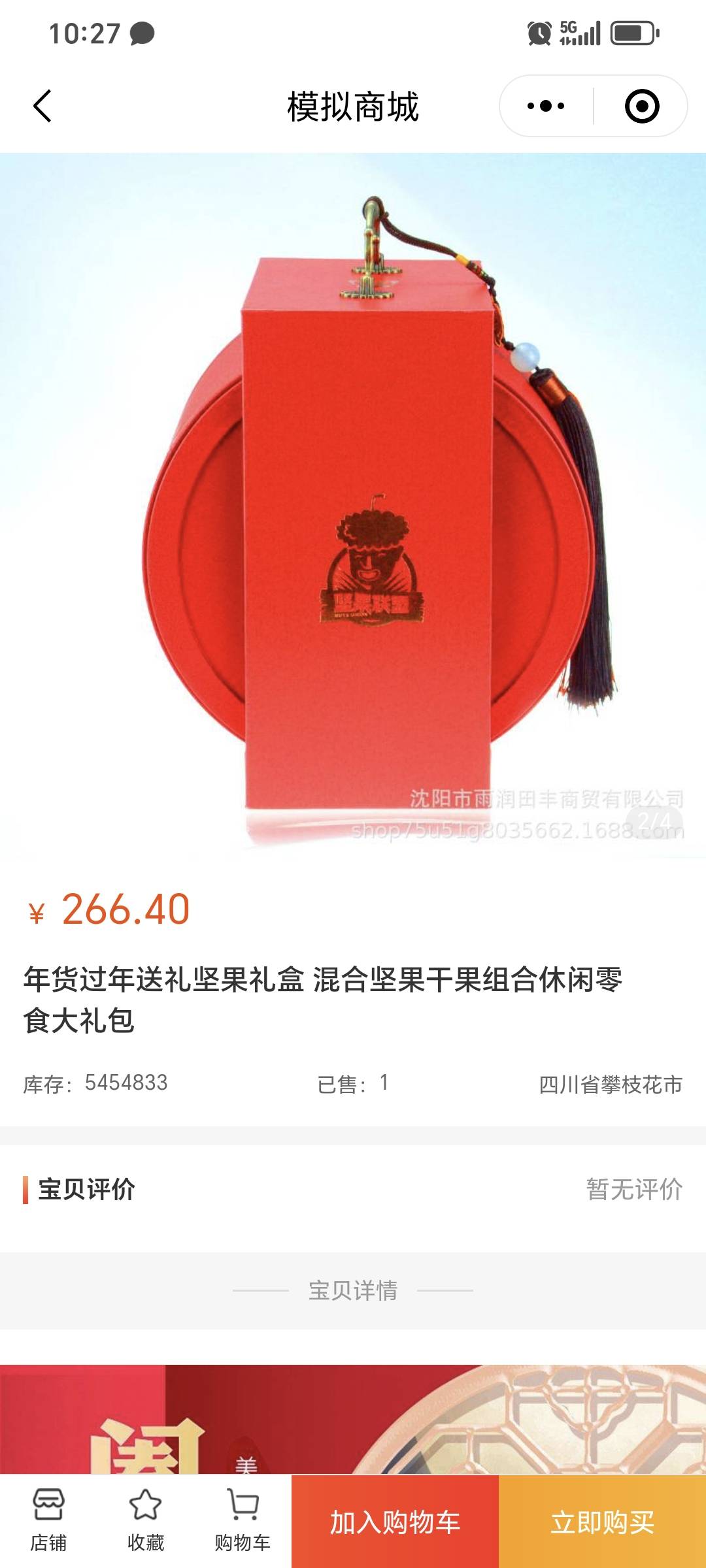Image resolution: width=706 pixels, height=1568 pixels.
Task: Close the mini program with the circle button
Action: click(x=641, y=106)
